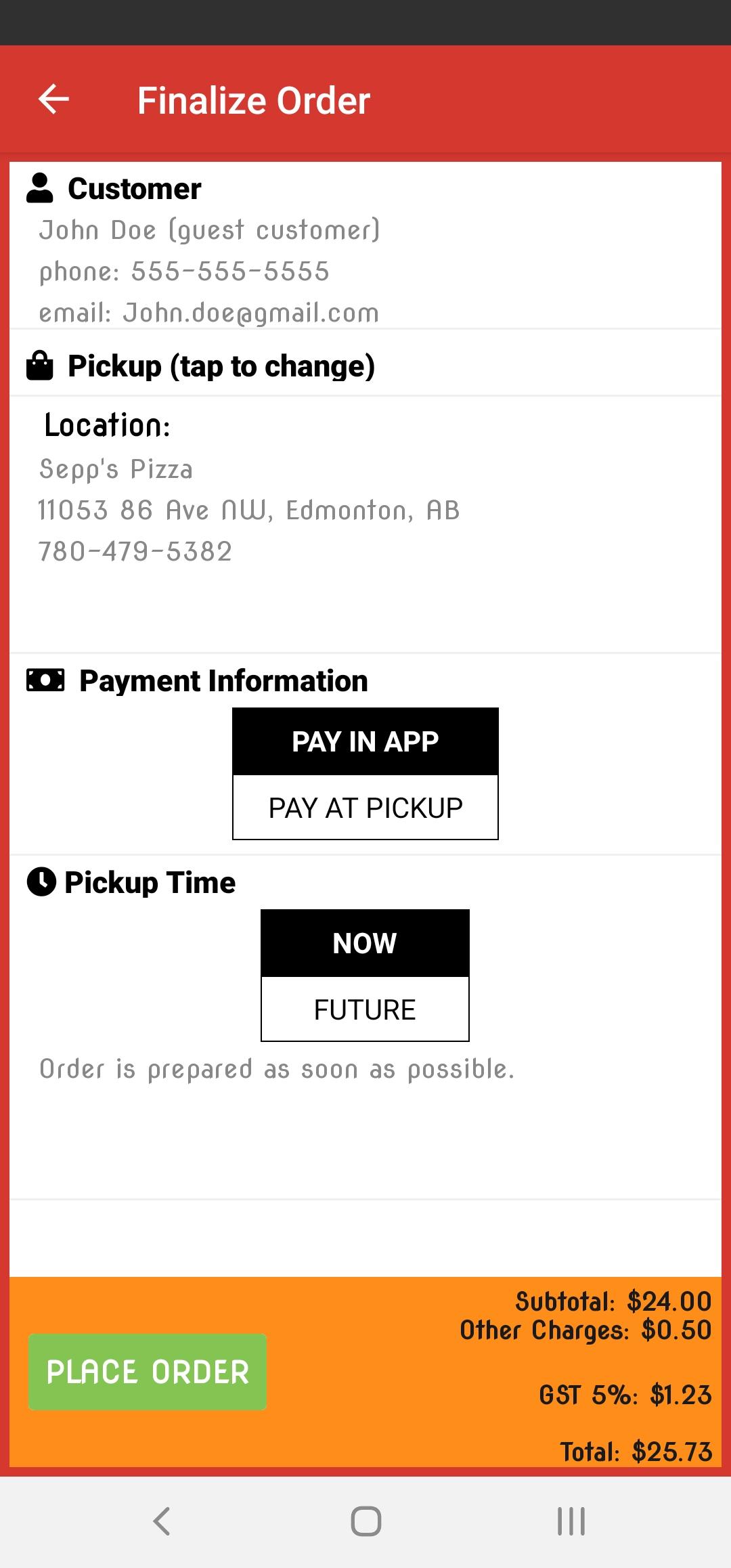The image size is (731, 1568).
Task: Switch pickup time to Future
Action: pyautogui.click(x=365, y=1009)
